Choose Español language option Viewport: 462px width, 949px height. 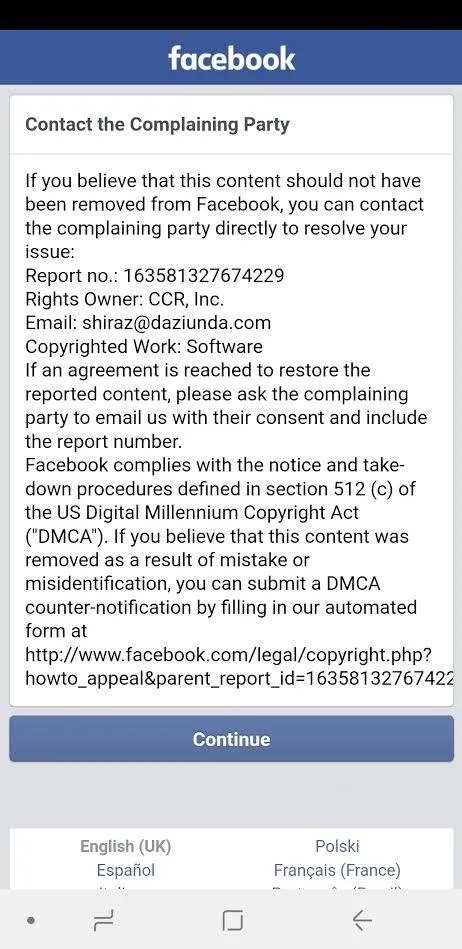pyautogui.click(x=125, y=870)
